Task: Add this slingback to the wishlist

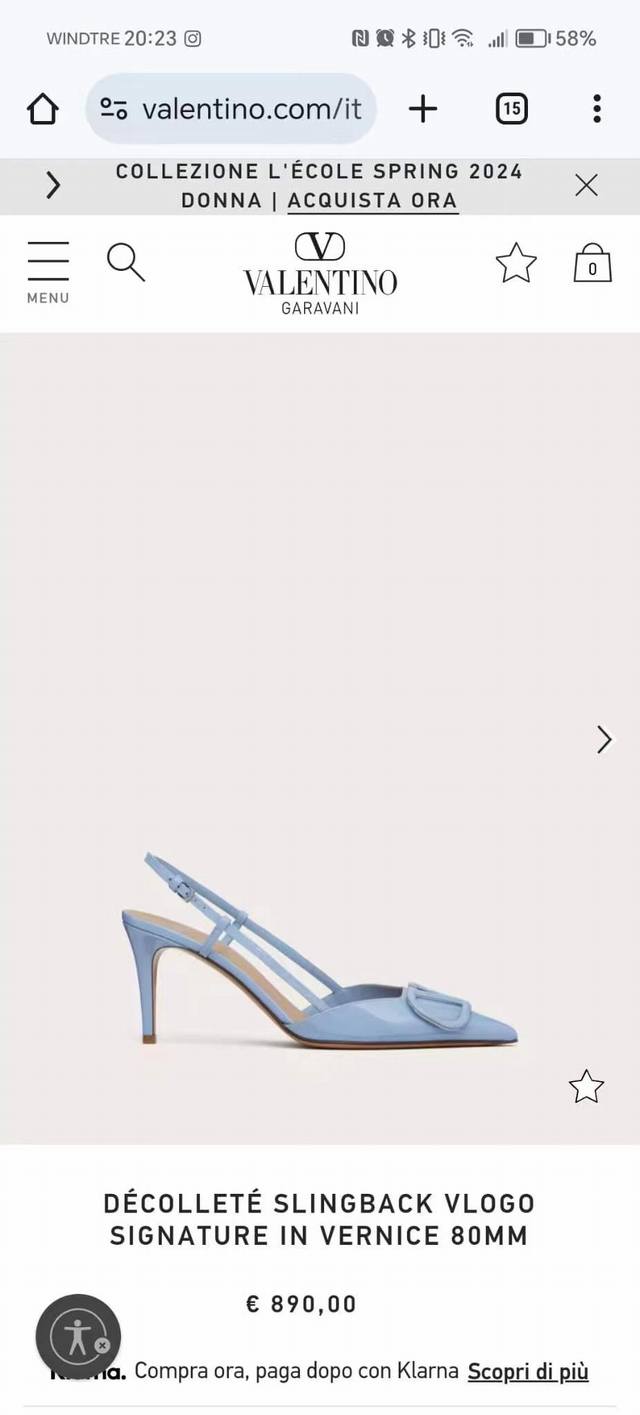Action: [x=586, y=1086]
